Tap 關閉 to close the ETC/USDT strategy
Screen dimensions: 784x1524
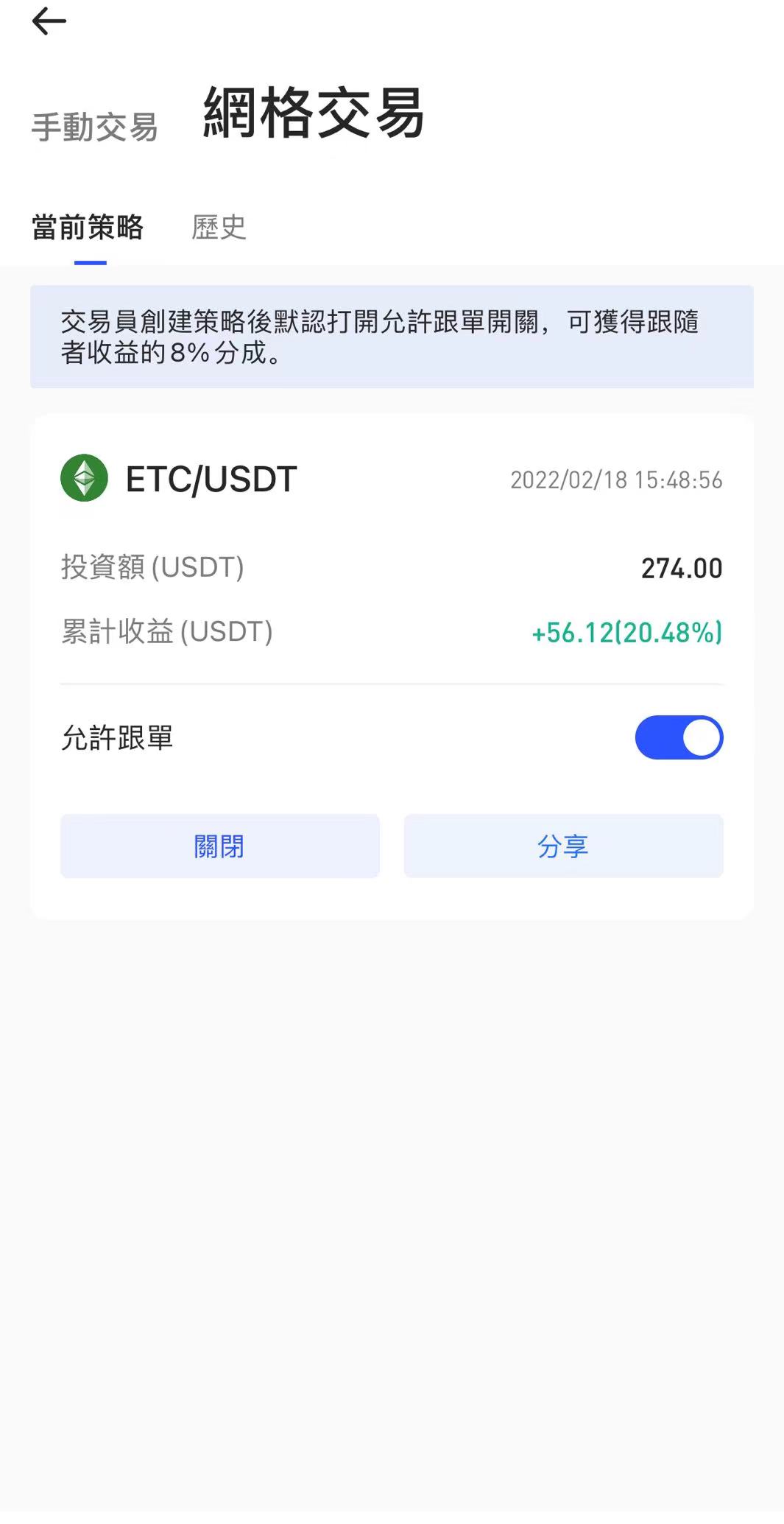click(x=219, y=846)
